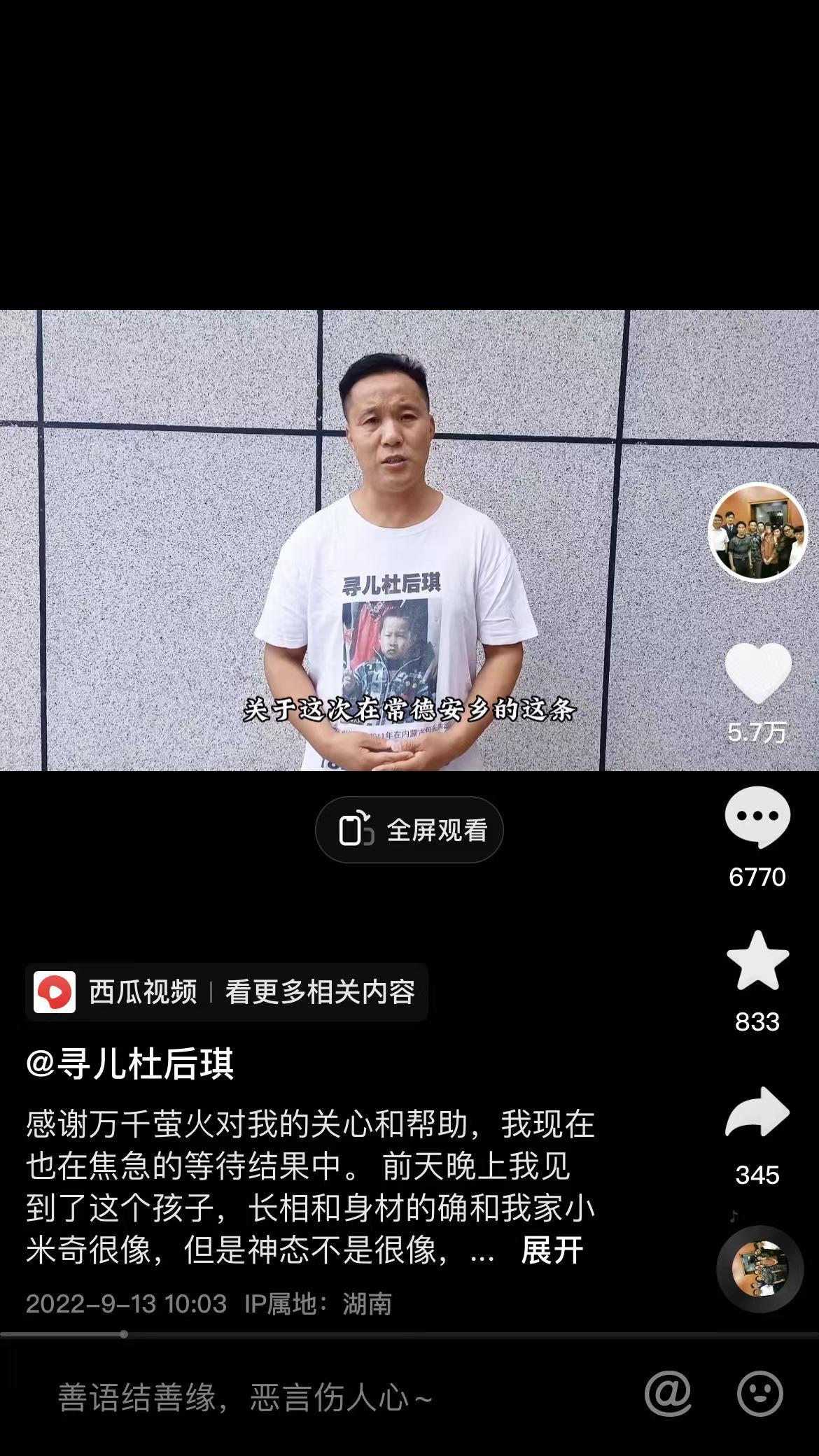Expand the caption with 展开

pyautogui.click(x=552, y=1250)
